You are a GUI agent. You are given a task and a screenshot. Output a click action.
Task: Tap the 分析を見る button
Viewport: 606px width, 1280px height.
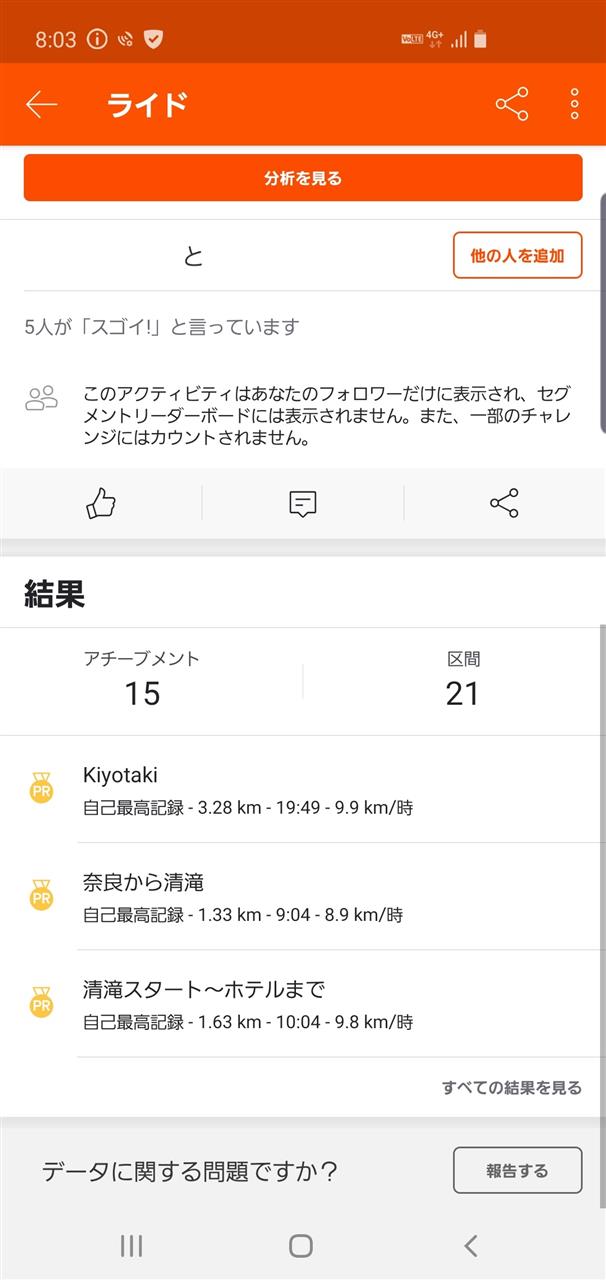pyautogui.click(x=303, y=178)
